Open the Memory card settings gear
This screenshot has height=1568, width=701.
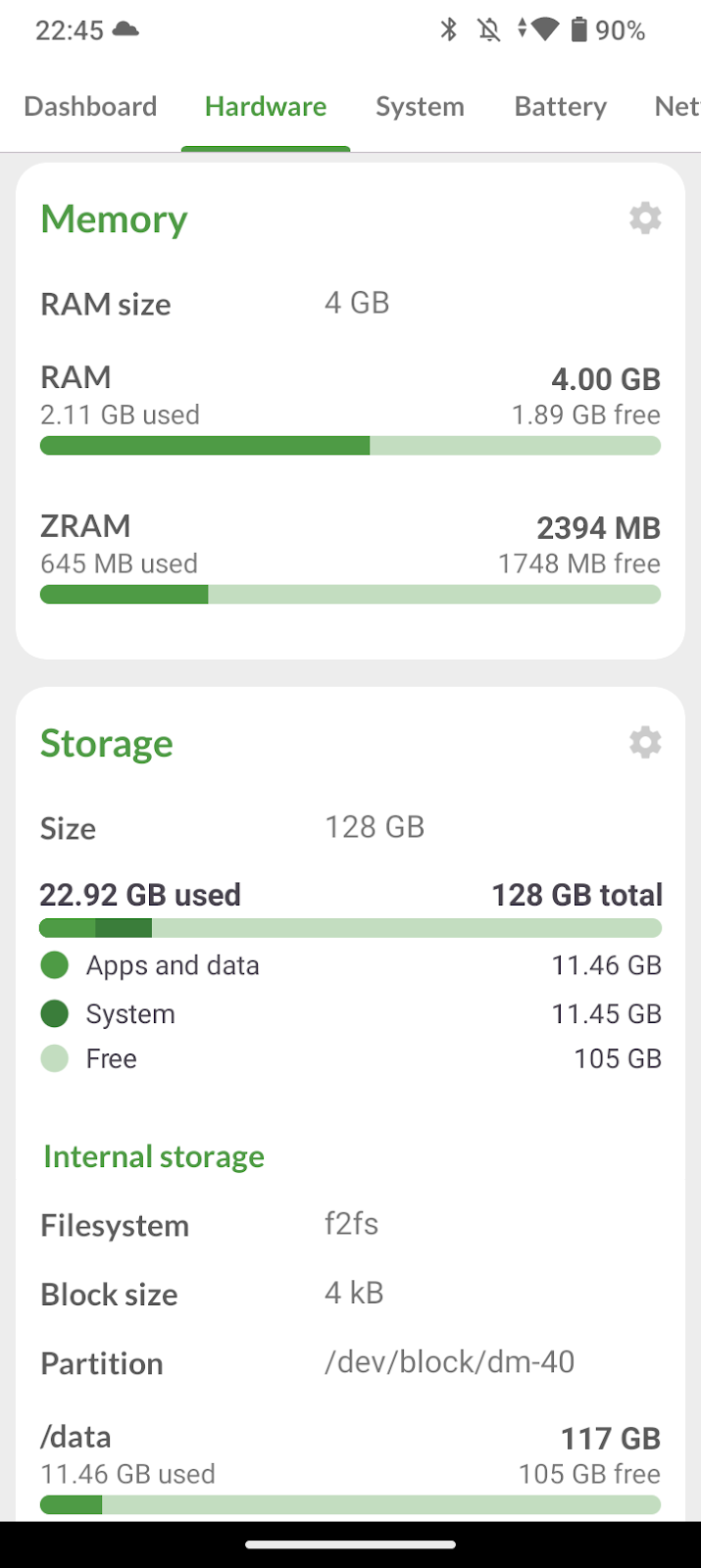(x=645, y=218)
